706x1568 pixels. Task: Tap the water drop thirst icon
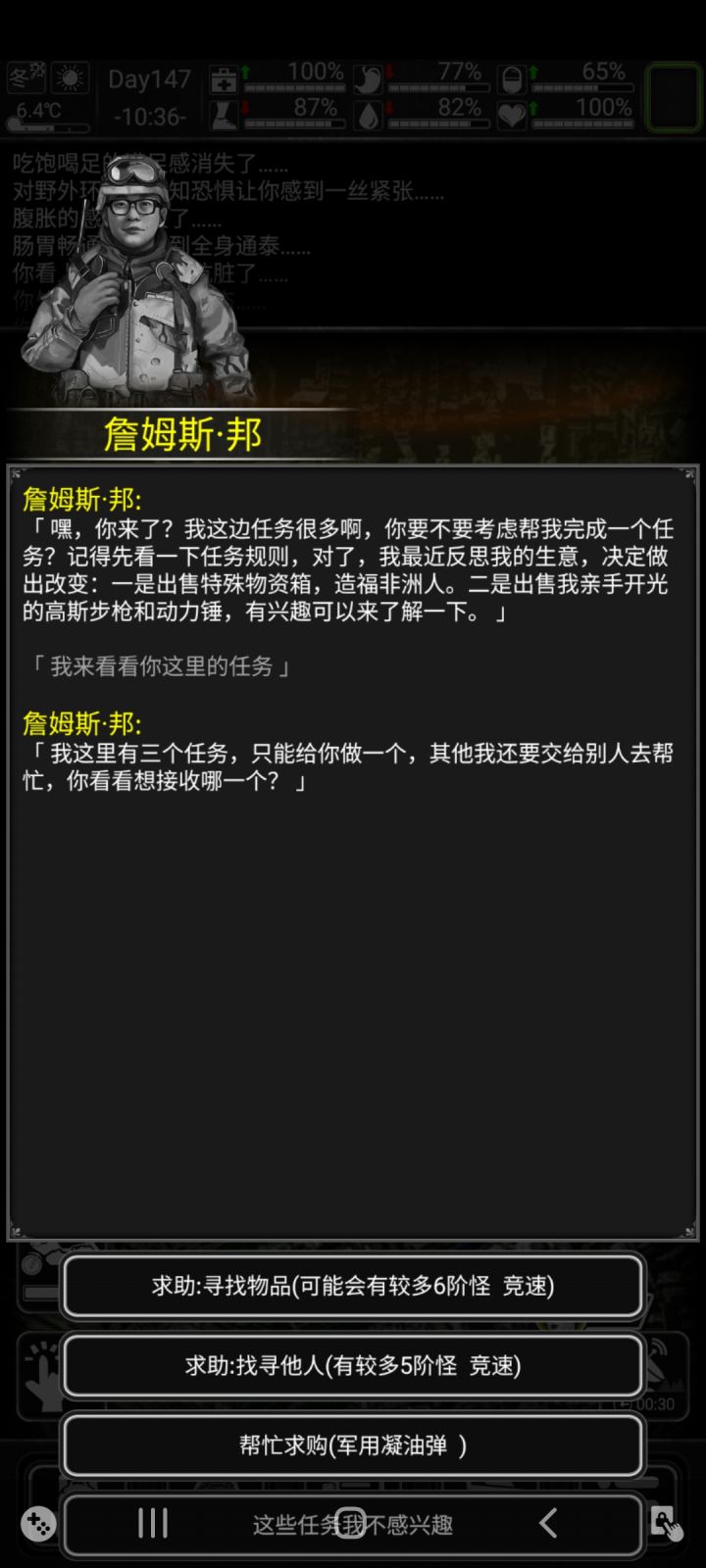click(x=370, y=110)
